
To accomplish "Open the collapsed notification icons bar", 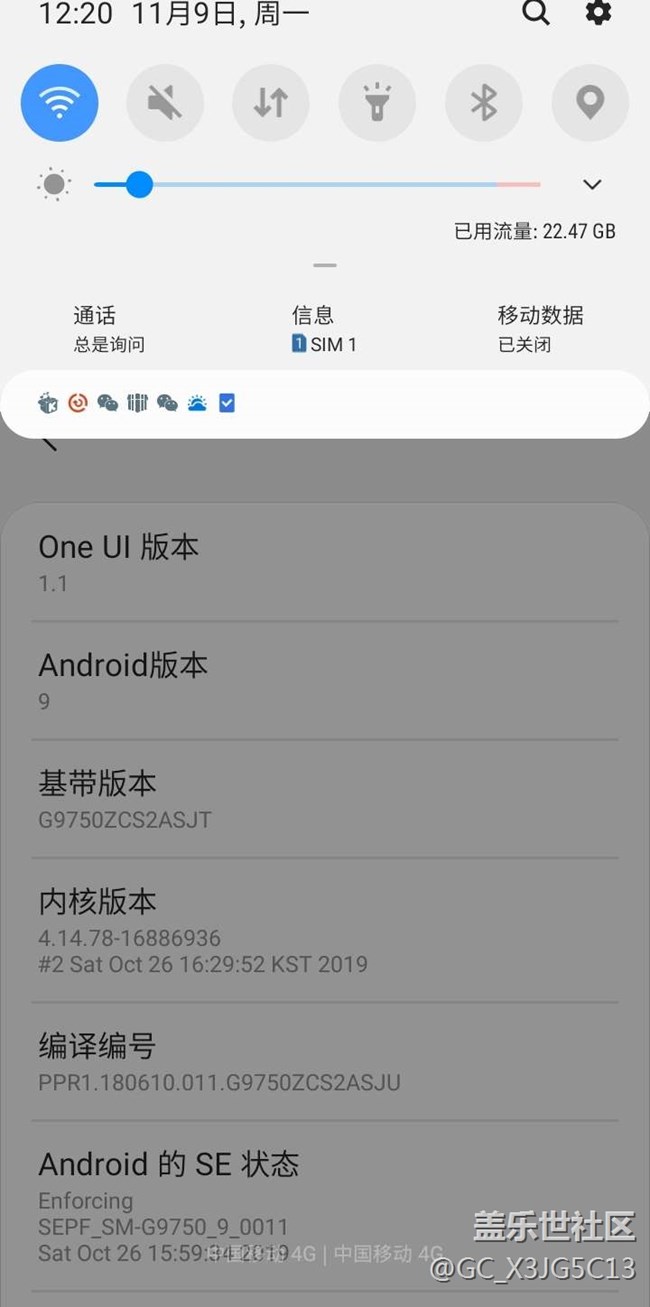I will click(325, 404).
